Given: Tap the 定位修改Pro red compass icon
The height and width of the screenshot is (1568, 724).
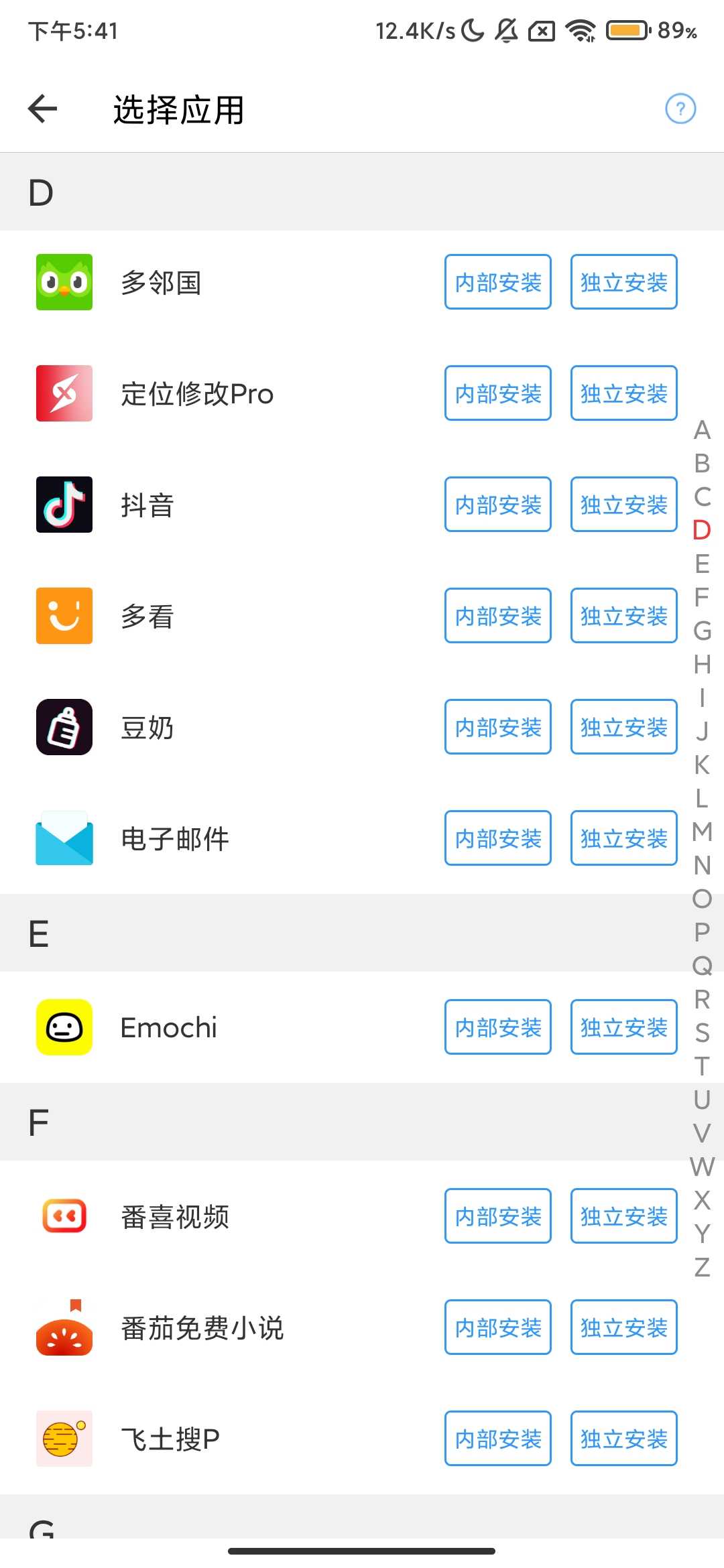Looking at the screenshot, I should click(x=64, y=393).
